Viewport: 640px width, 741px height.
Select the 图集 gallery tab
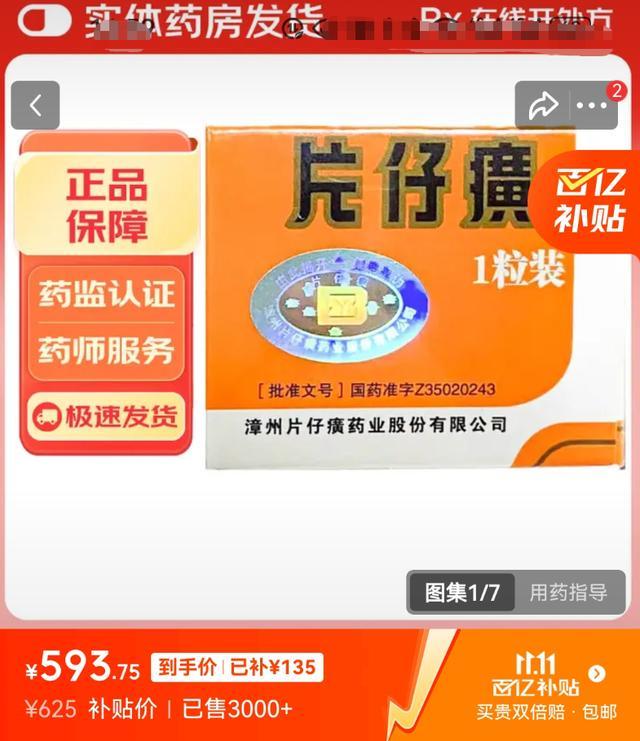pyautogui.click(x=461, y=592)
